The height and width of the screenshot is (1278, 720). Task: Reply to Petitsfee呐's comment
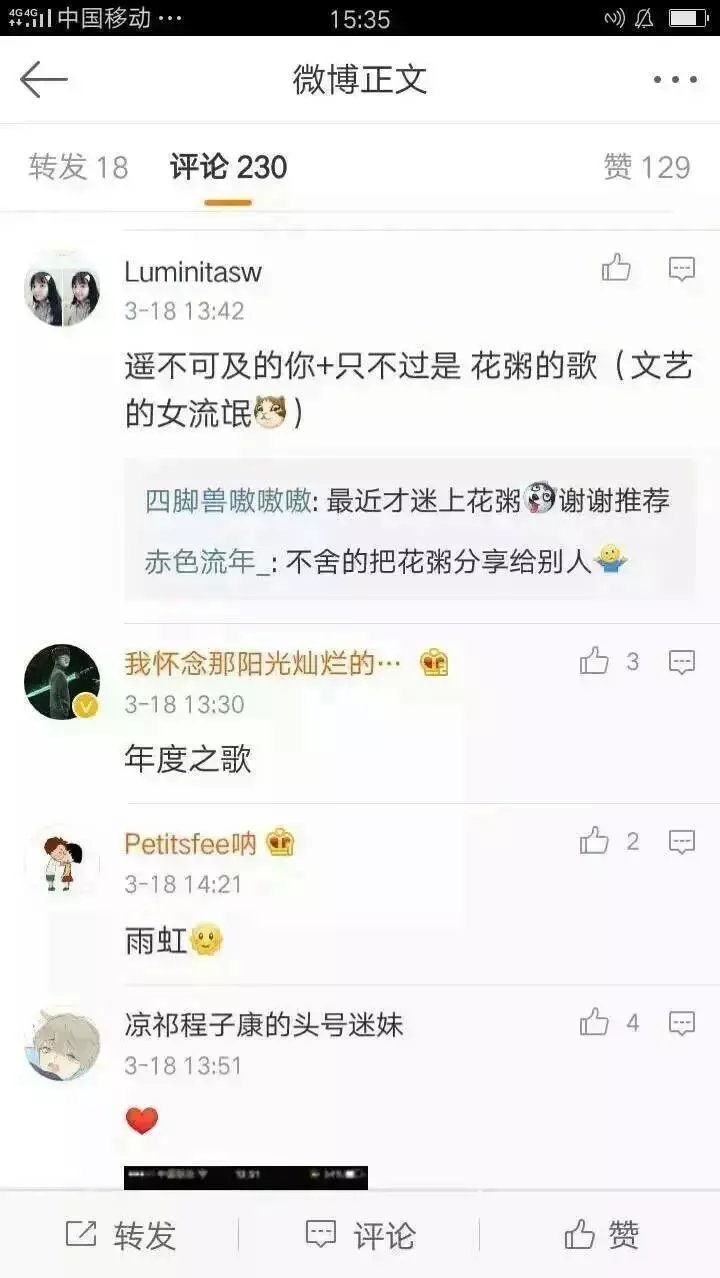pyautogui.click(x=682, y=842)
